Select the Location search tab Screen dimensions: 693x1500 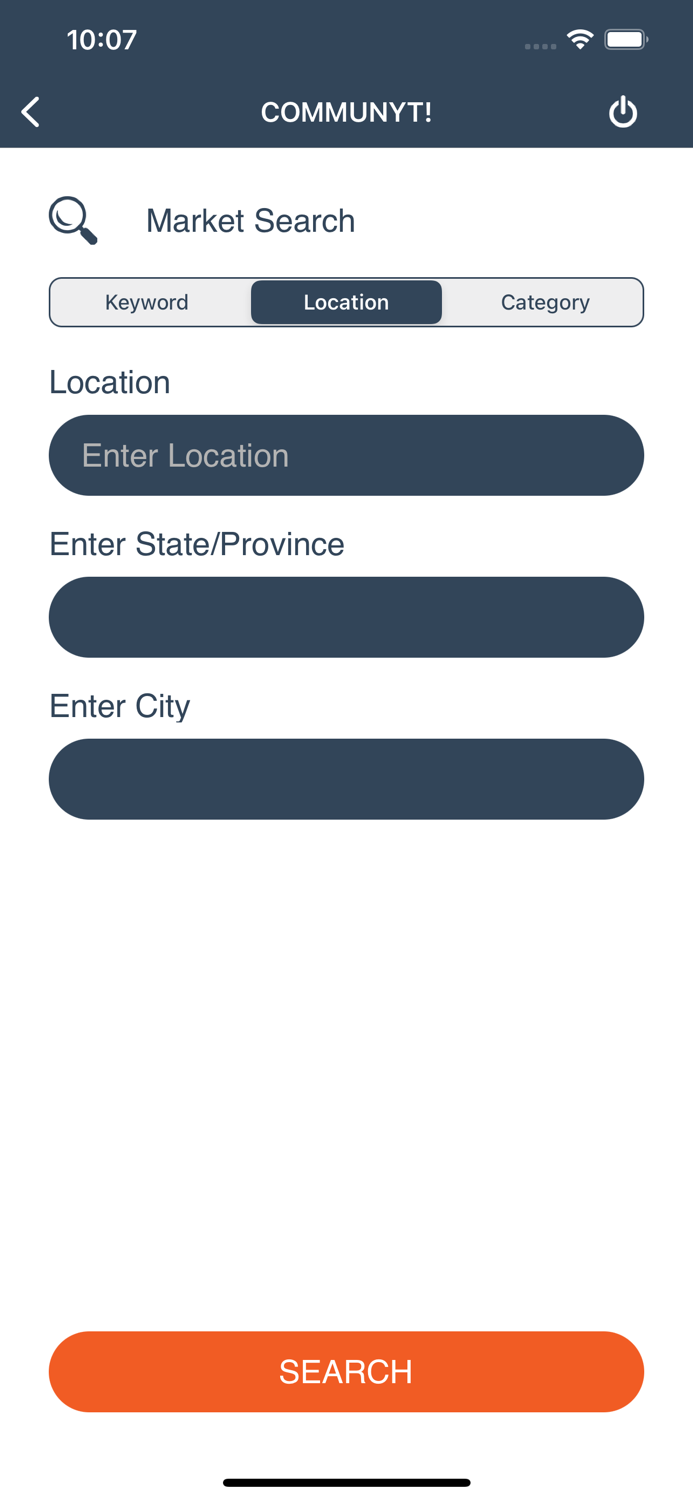click(x=346, y=302)
